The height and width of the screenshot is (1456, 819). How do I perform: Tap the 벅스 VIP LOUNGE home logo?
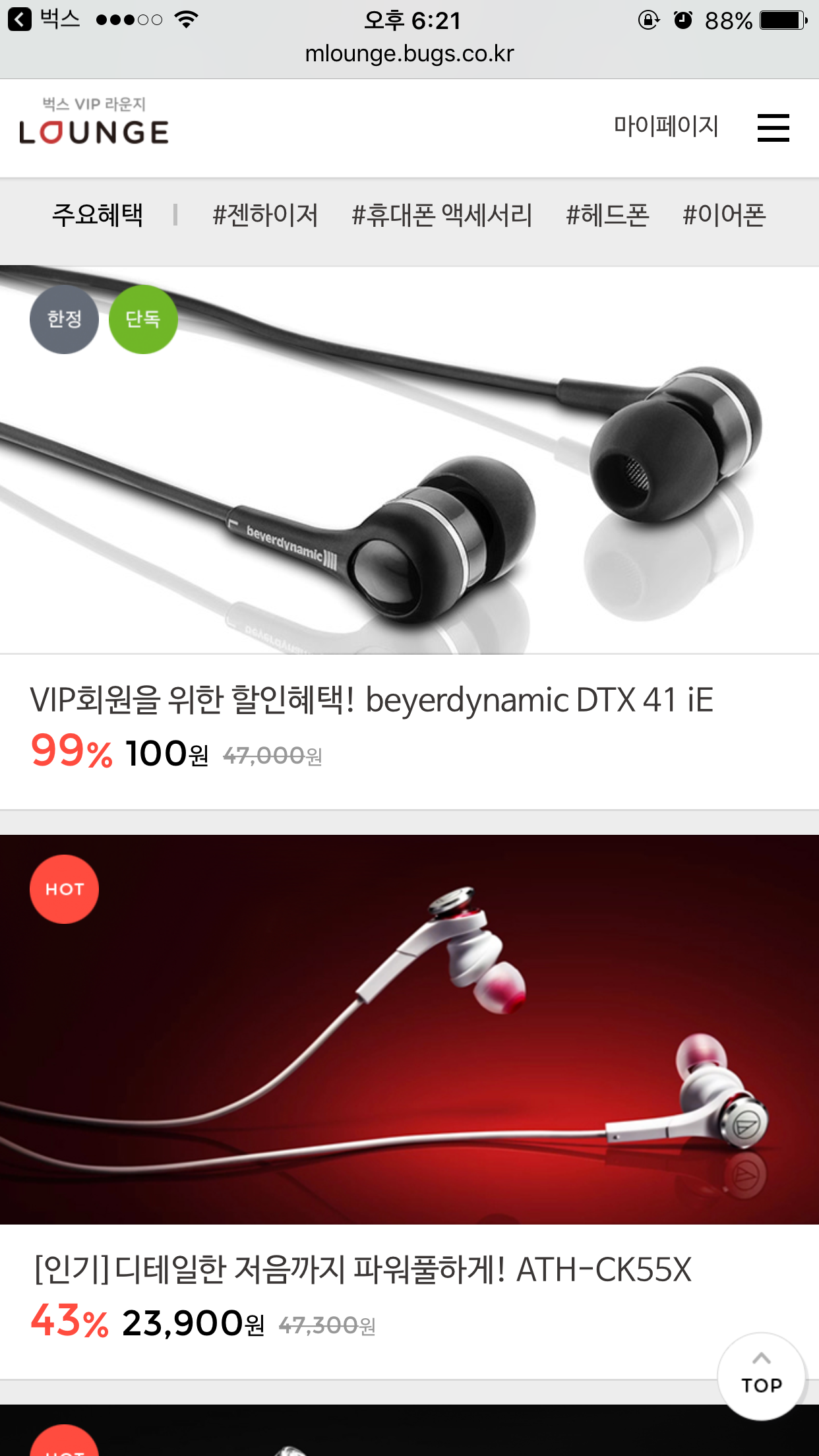pyautogui.click(x=94, y=123)
